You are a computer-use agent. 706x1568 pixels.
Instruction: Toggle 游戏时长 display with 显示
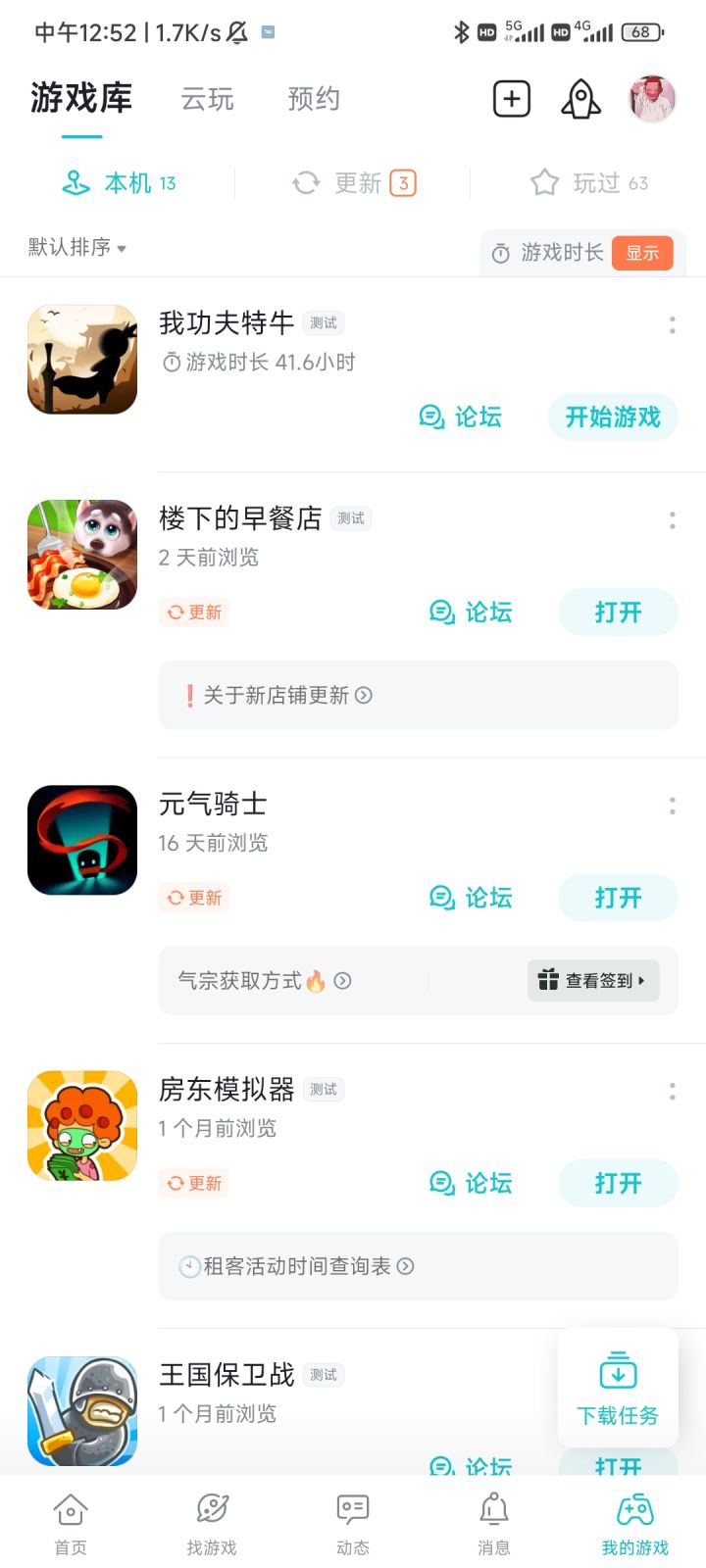[x=642, y=253]
